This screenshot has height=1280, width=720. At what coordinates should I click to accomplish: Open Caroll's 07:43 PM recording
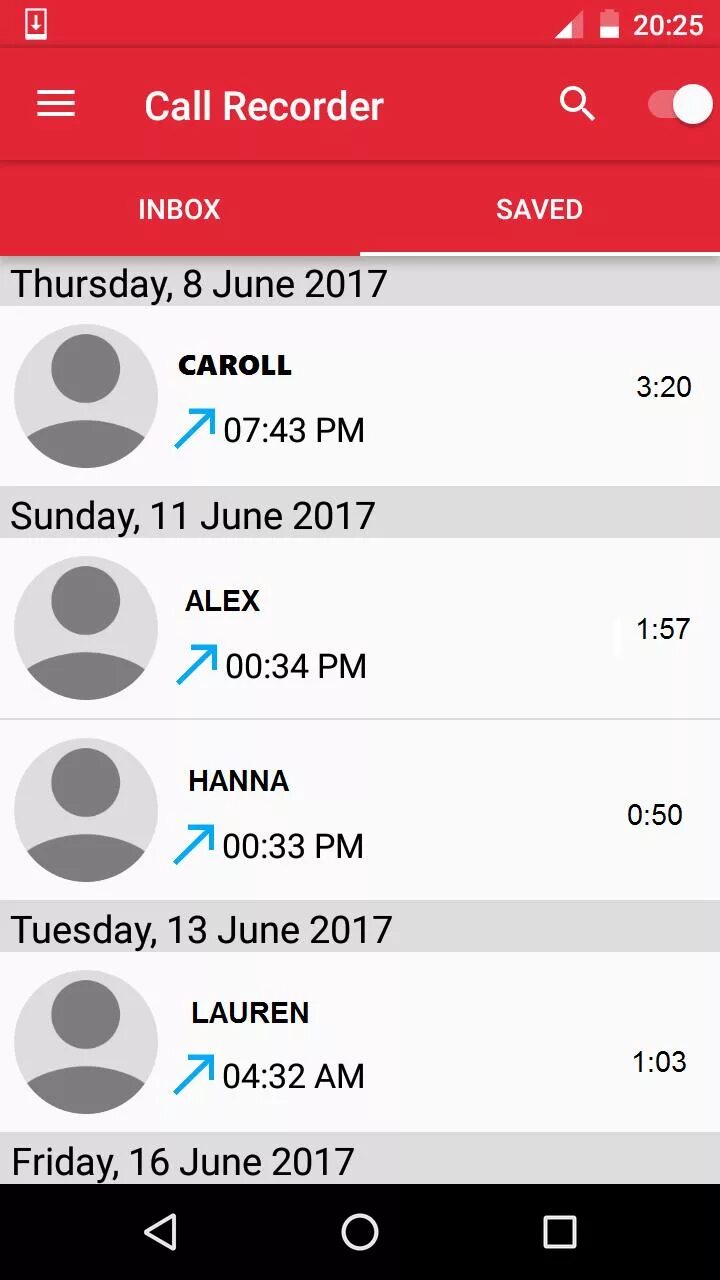360,396
